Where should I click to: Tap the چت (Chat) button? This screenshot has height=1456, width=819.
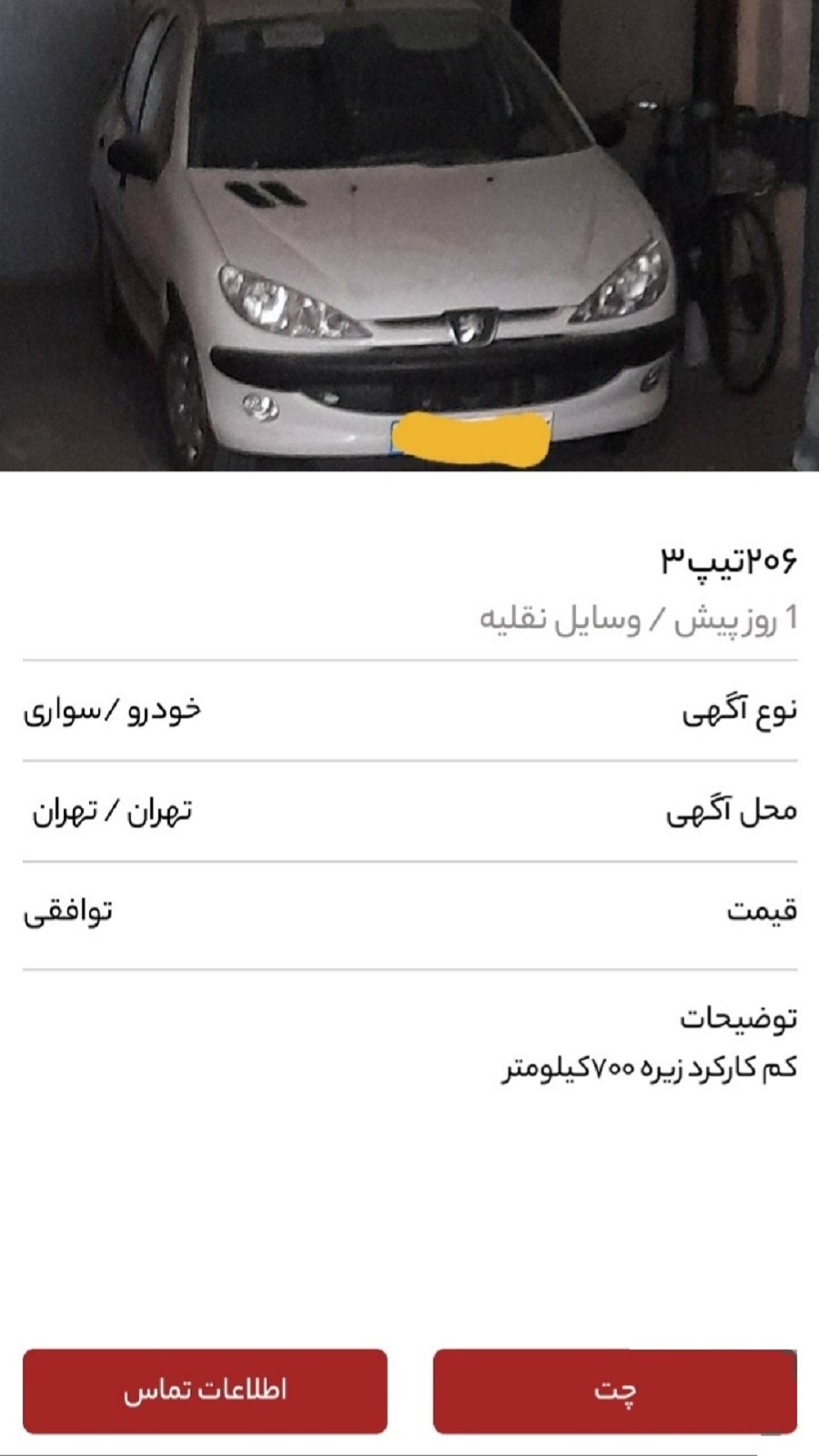[x=613, y=1390]
